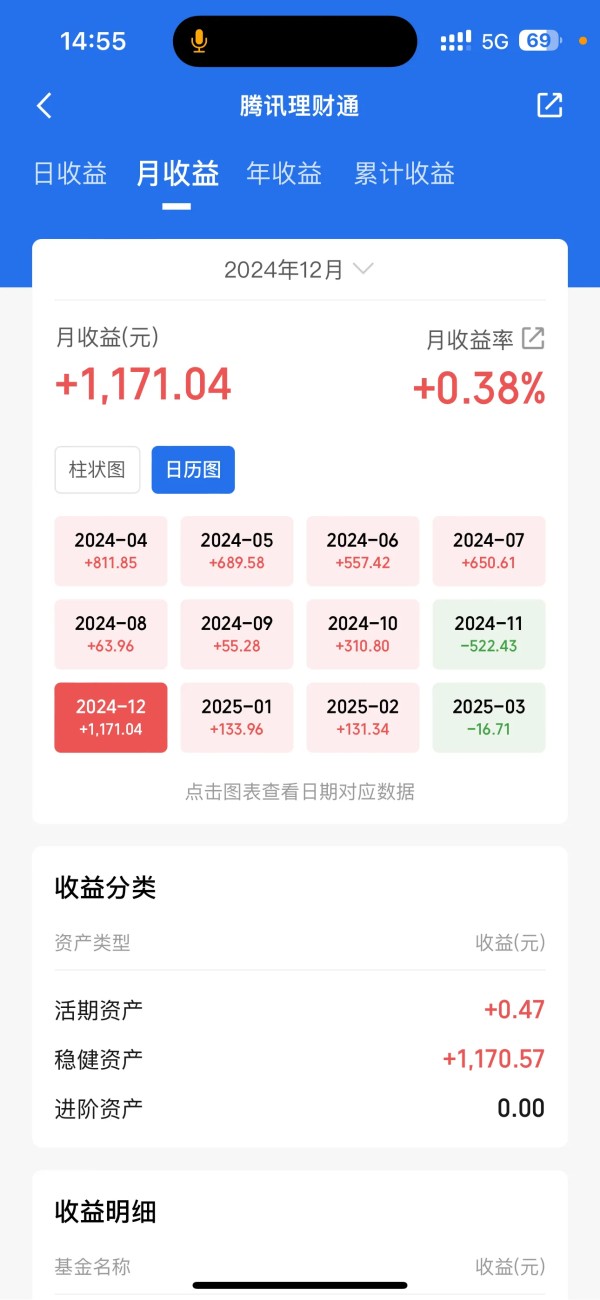Viewport: 600px width, 1300px height.
Task: Select the 2024-06 month tile
Action: 363,551
